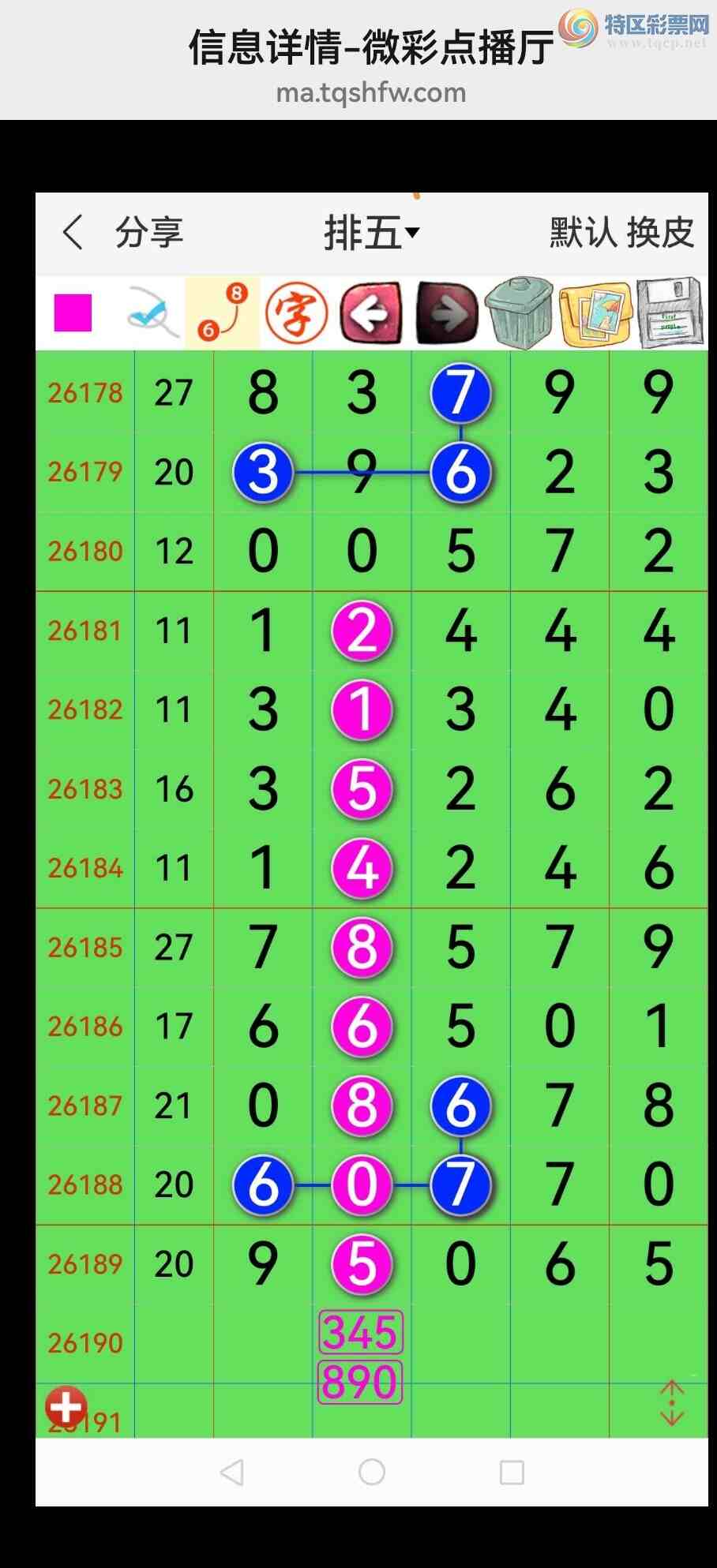Redo with the right arrow button
This screenshot has height=1568, width=717.
click(x=447, y=313)
